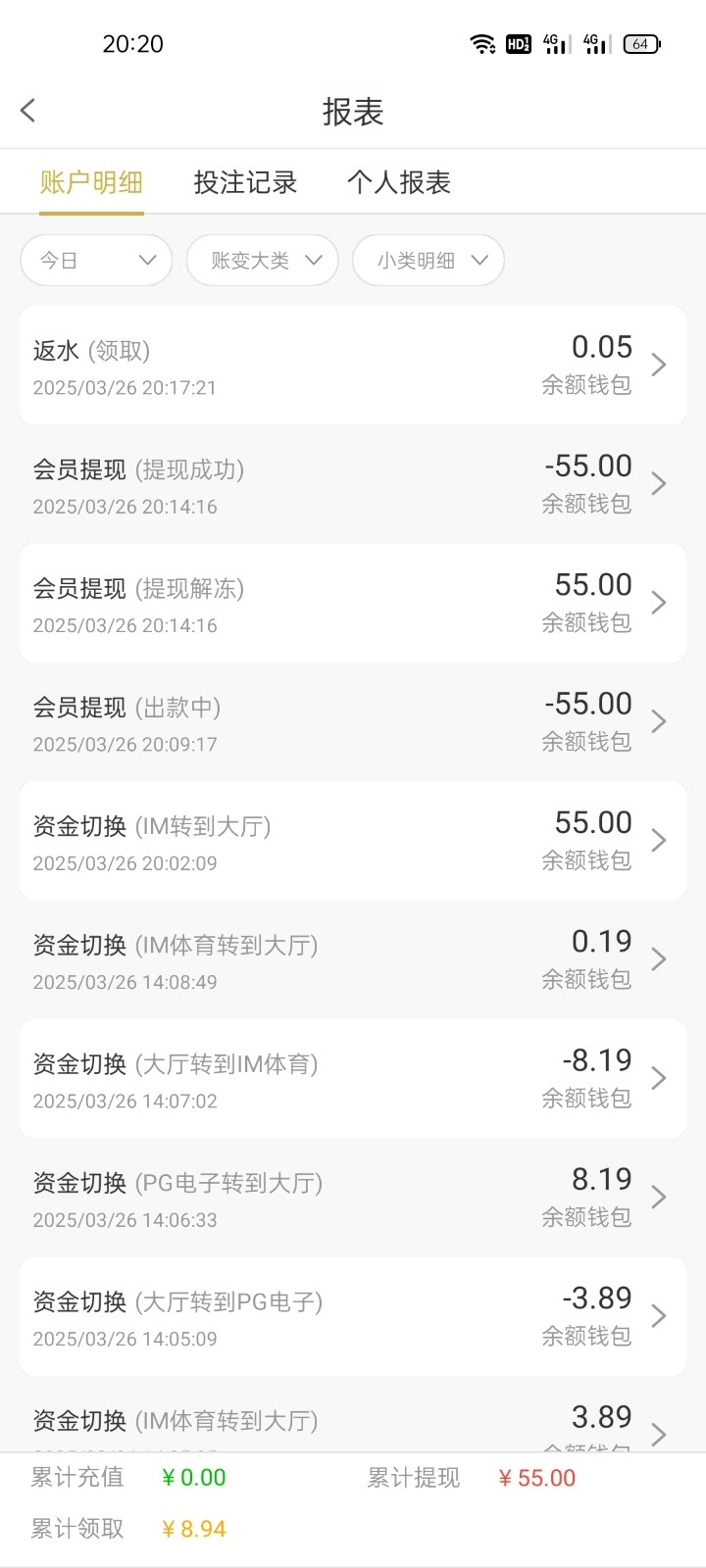
Task: Expand the 今日 date dropdown
Action: tap(96, 261)
